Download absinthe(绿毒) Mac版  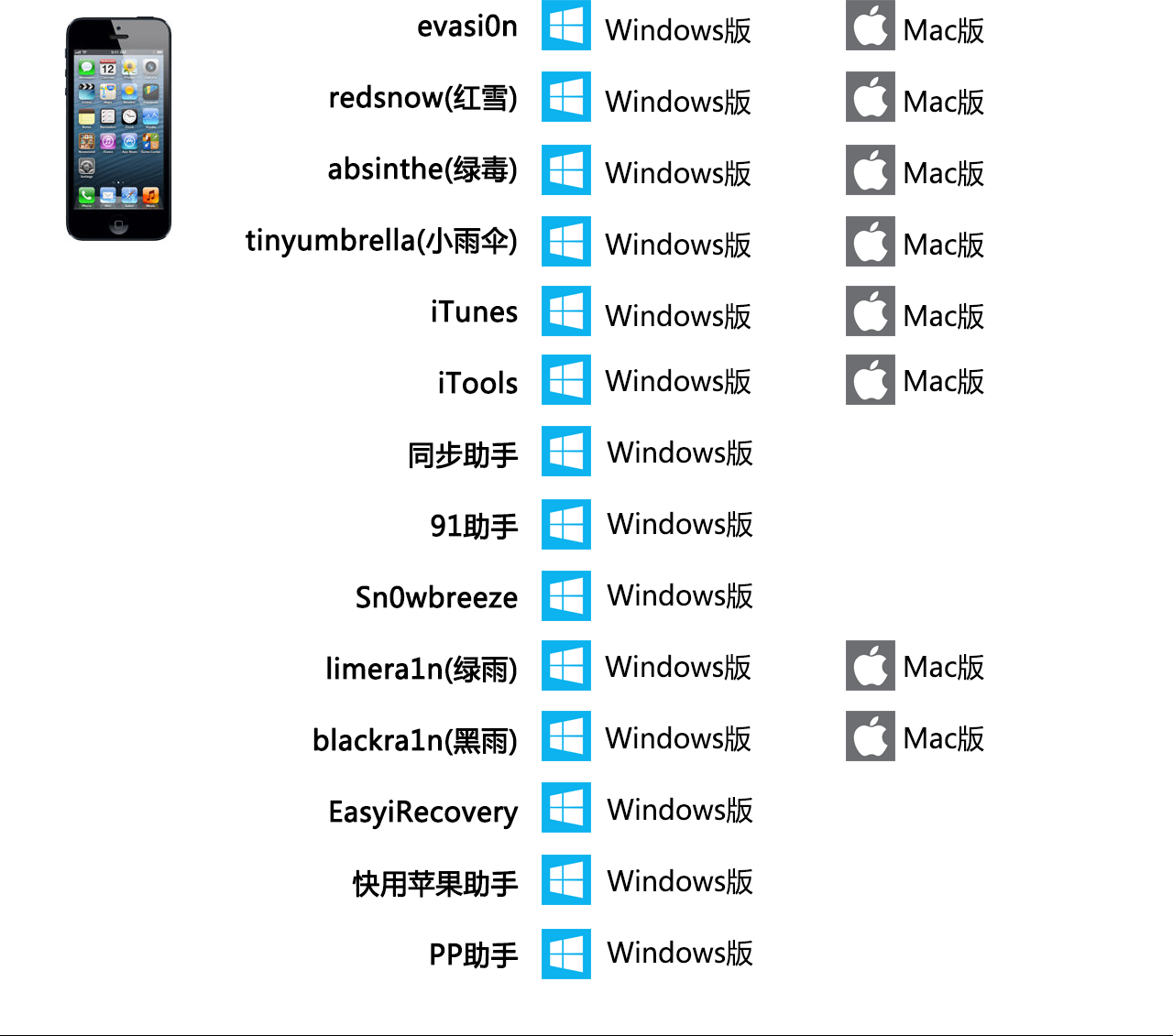click(x=942, y=172)
